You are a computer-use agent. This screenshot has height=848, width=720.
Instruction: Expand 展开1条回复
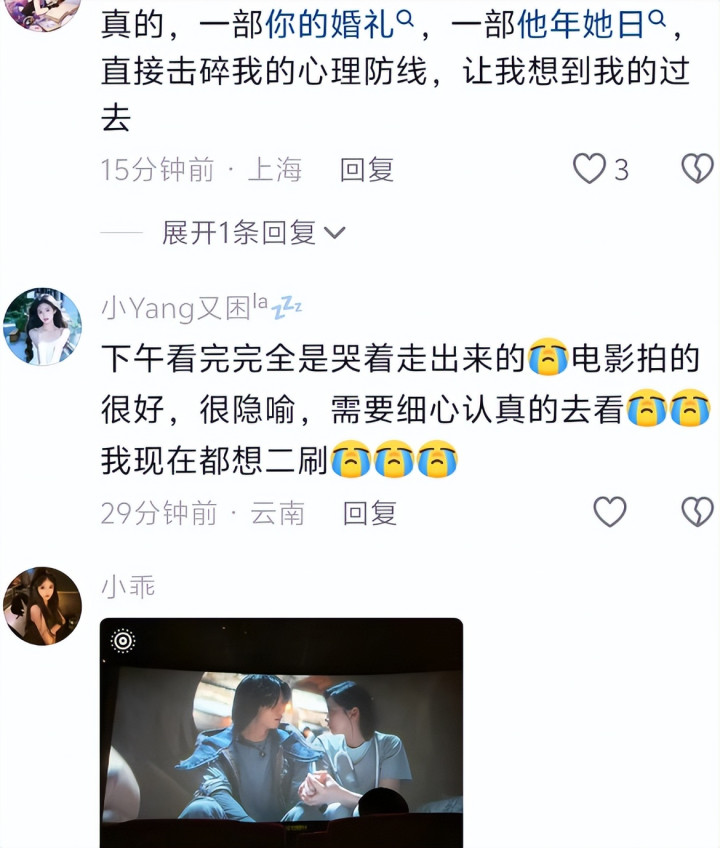click(253, 233)
